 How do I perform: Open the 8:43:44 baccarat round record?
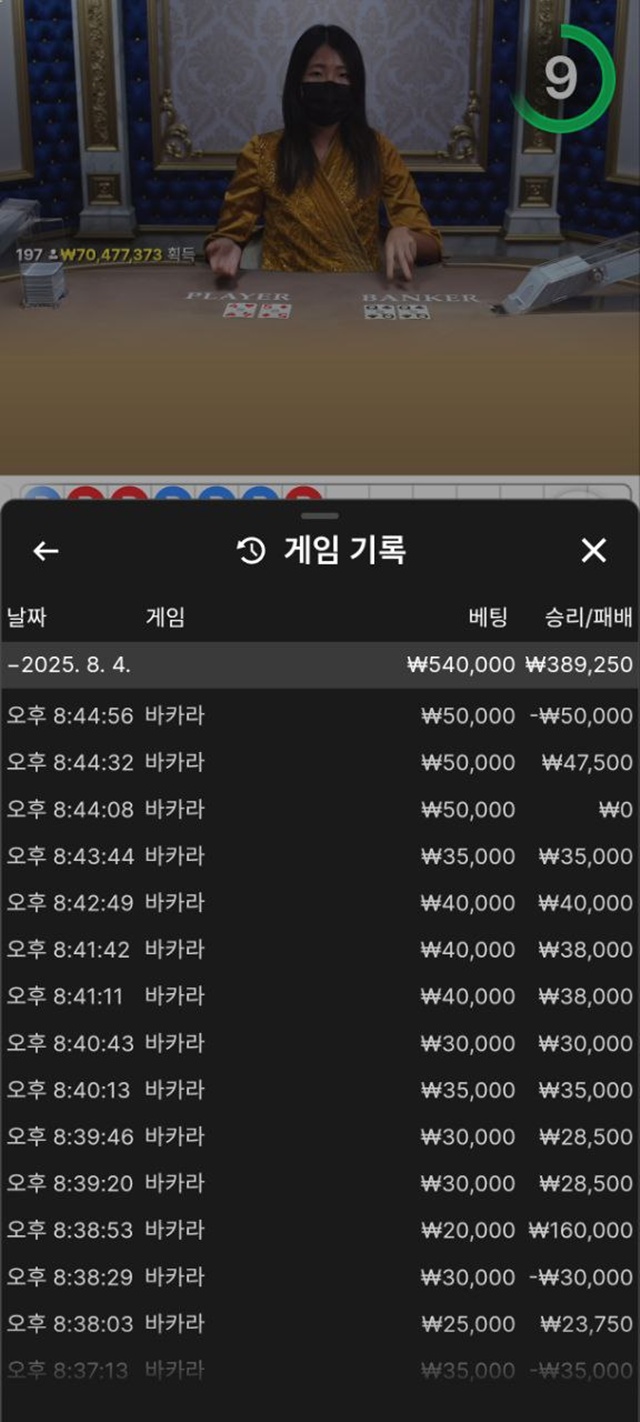point(318,856)
